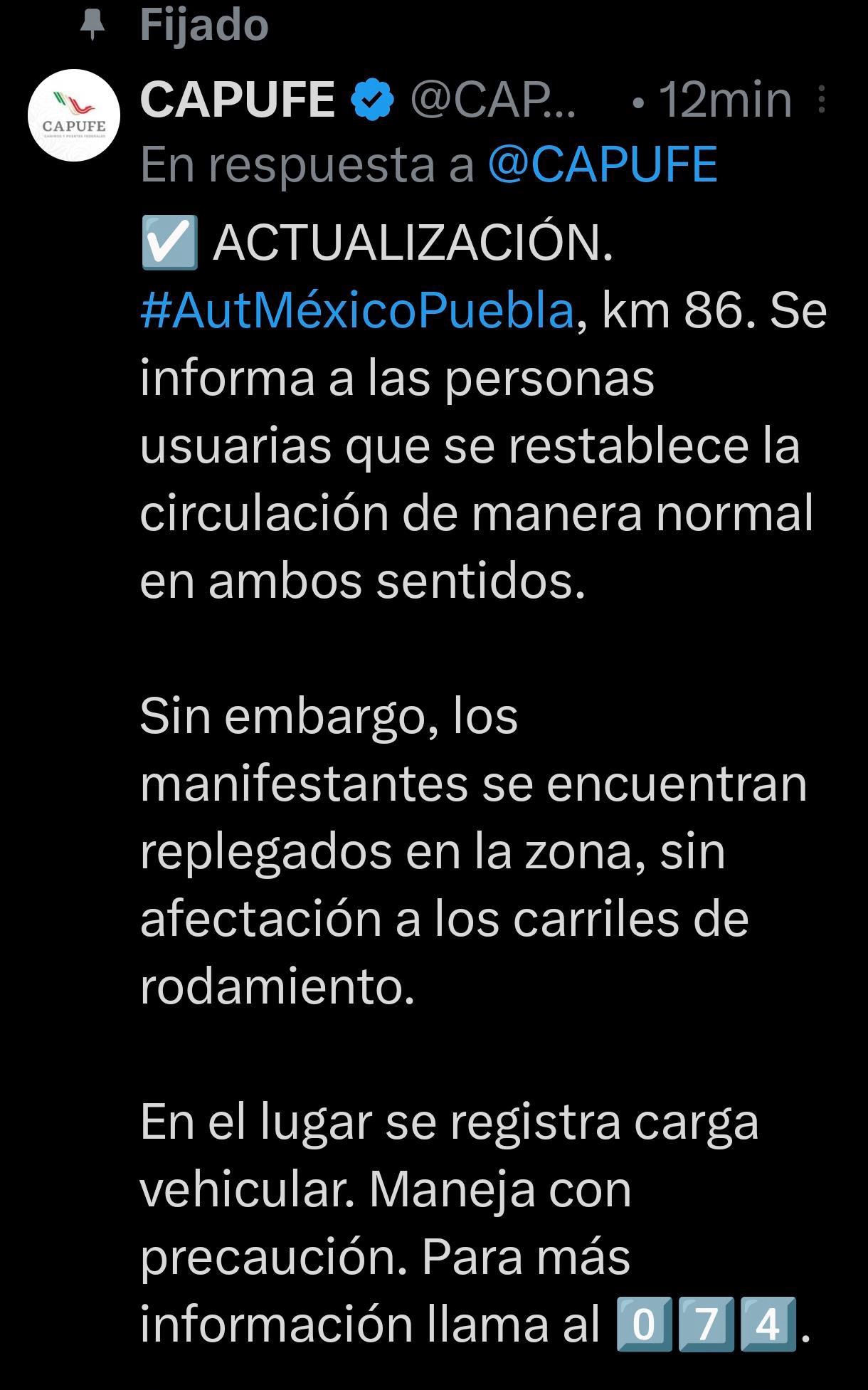This screenshot has width=868, height=1390.
Task: Open the tweet's three-dot overflow menu
Action: 822,100
